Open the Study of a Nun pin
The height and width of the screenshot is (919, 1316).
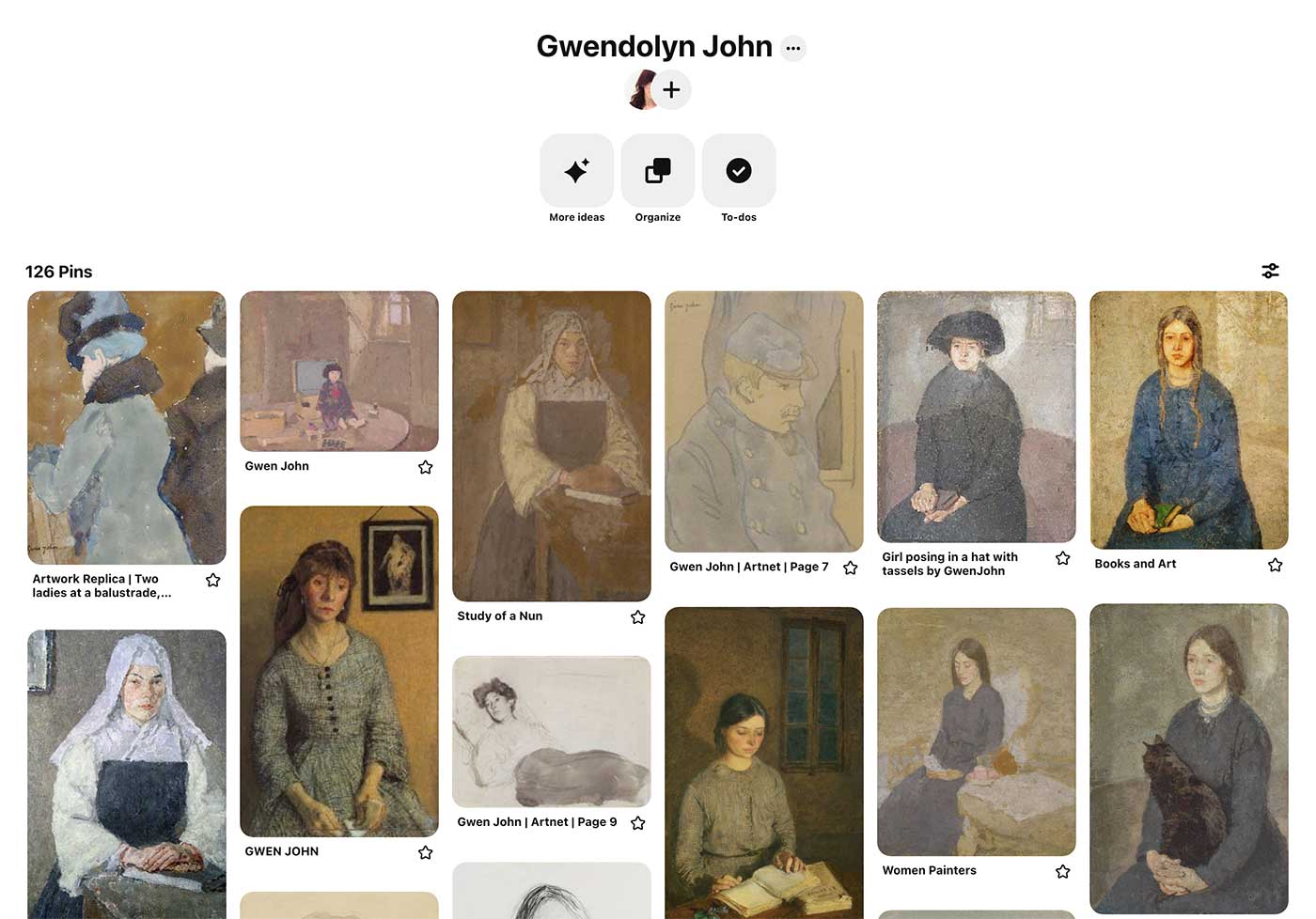tap(552, 446)
